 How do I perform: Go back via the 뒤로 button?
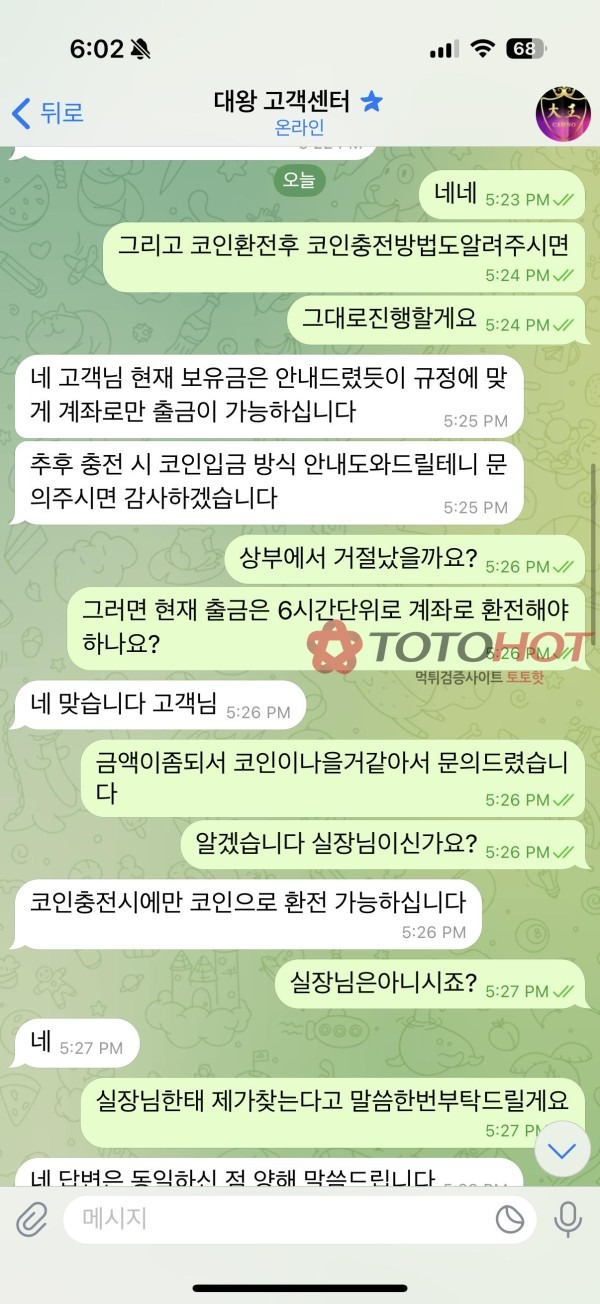[47, 113]
